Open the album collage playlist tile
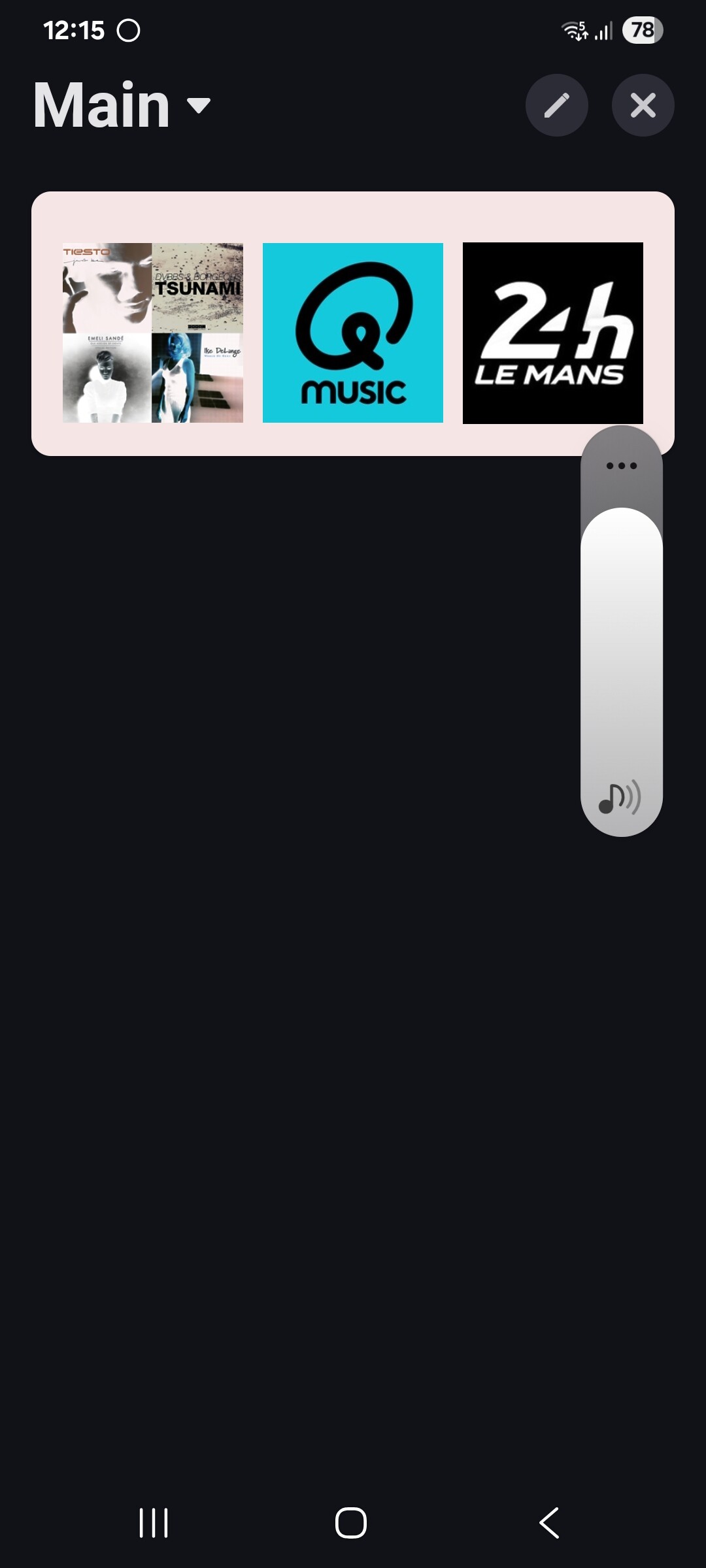This screenshot has width=706, height=1568. tap(153, 333)
